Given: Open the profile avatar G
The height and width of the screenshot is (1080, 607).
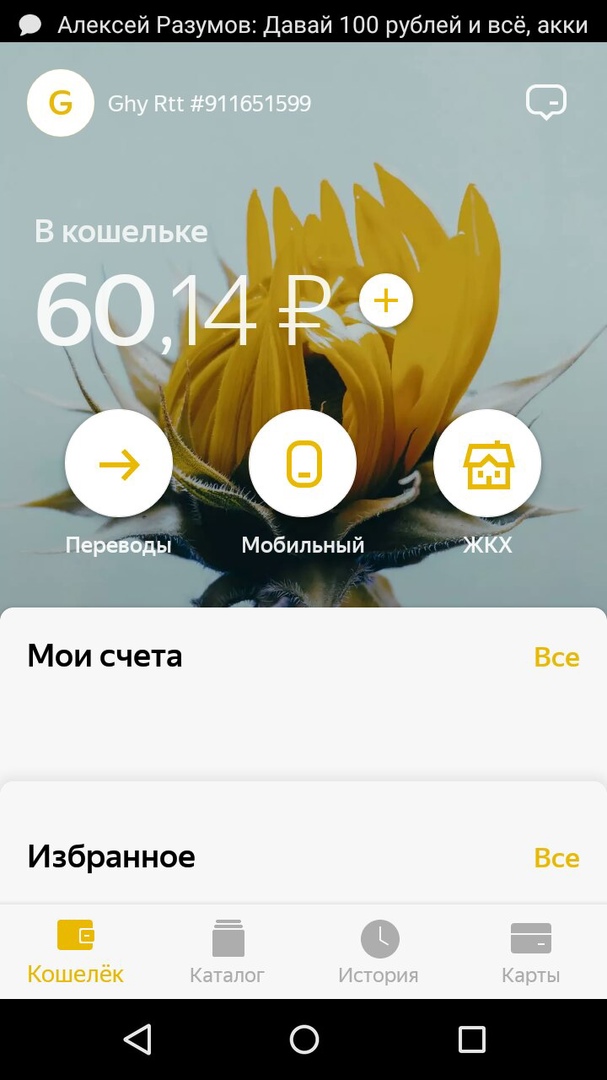Looking at the screenshot, I should tap(60, 103).
